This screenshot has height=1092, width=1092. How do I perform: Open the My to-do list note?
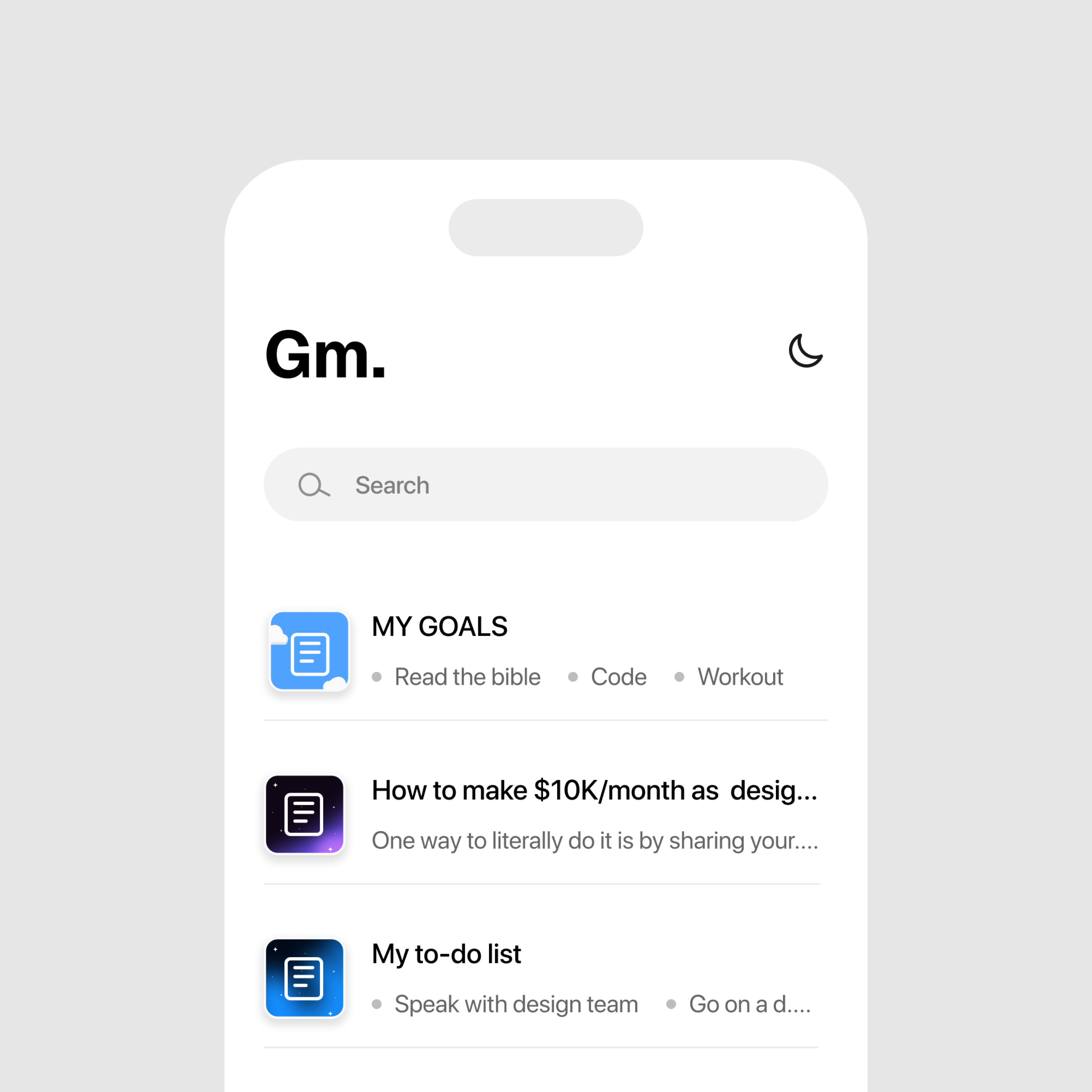[447, 954]
